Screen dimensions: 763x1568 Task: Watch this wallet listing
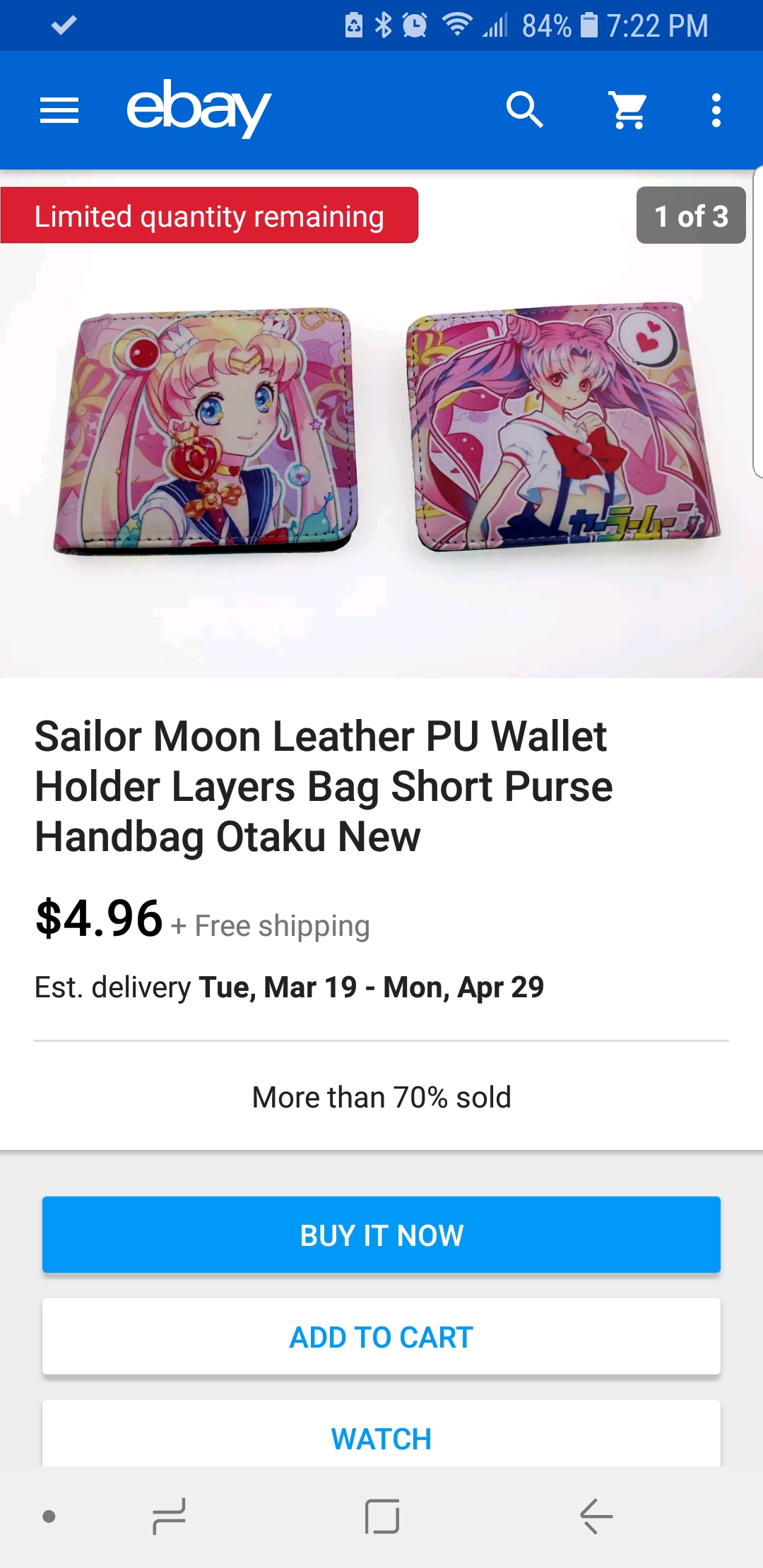[381, 1434]
